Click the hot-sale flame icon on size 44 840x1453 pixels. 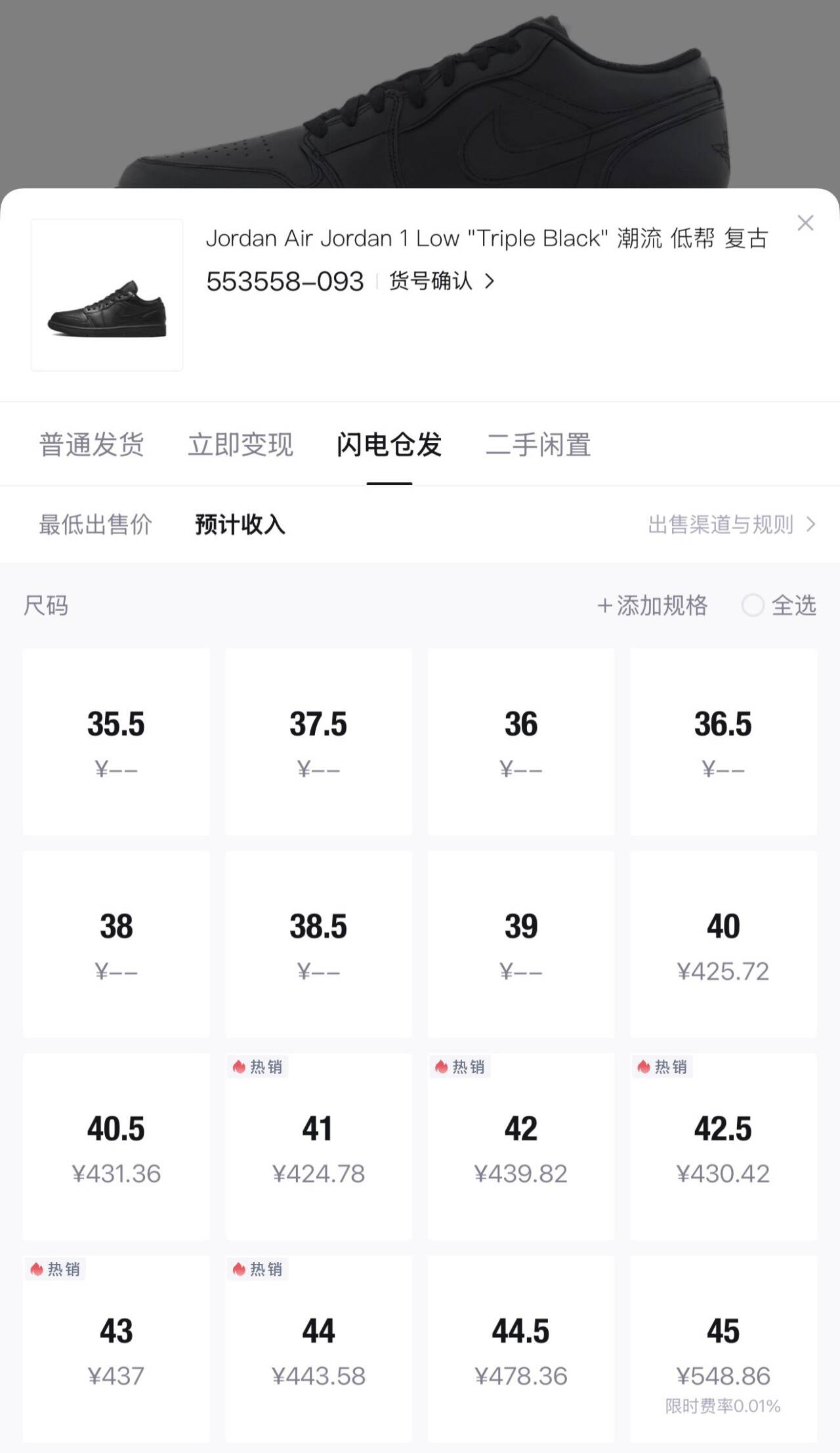[240, 1269]
